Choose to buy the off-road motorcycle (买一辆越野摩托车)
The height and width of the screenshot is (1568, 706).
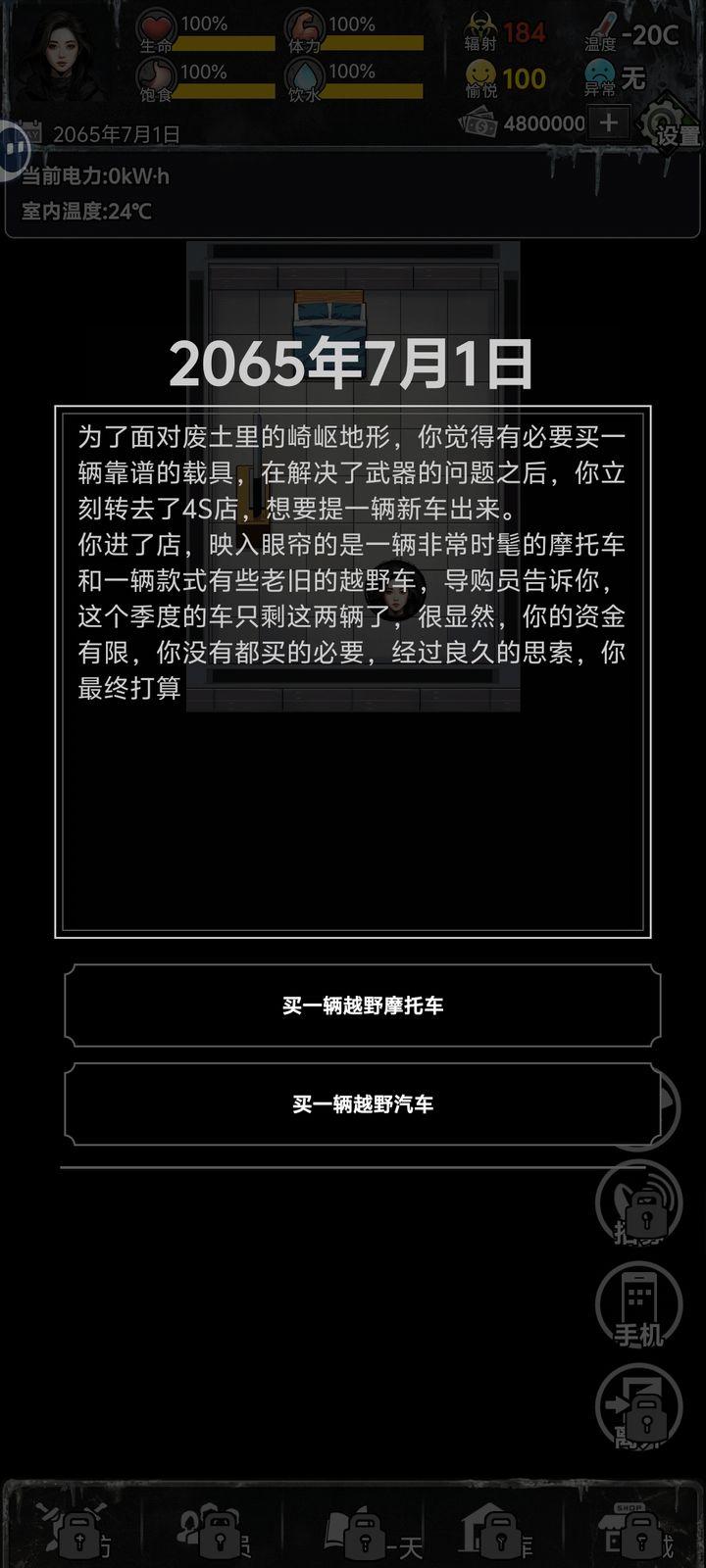click(362, 1005)
